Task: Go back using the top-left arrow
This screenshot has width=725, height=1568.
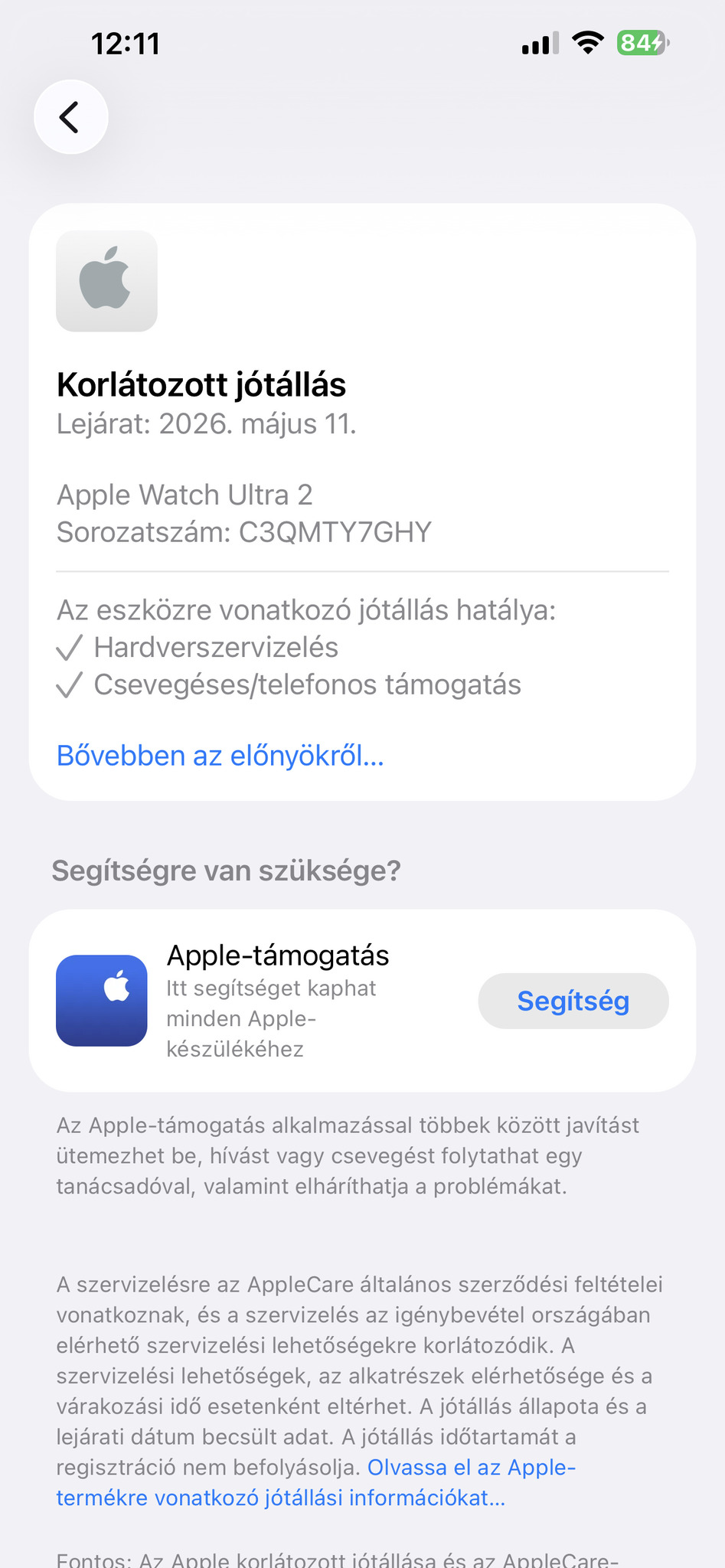Action: [x=70, y=117]
